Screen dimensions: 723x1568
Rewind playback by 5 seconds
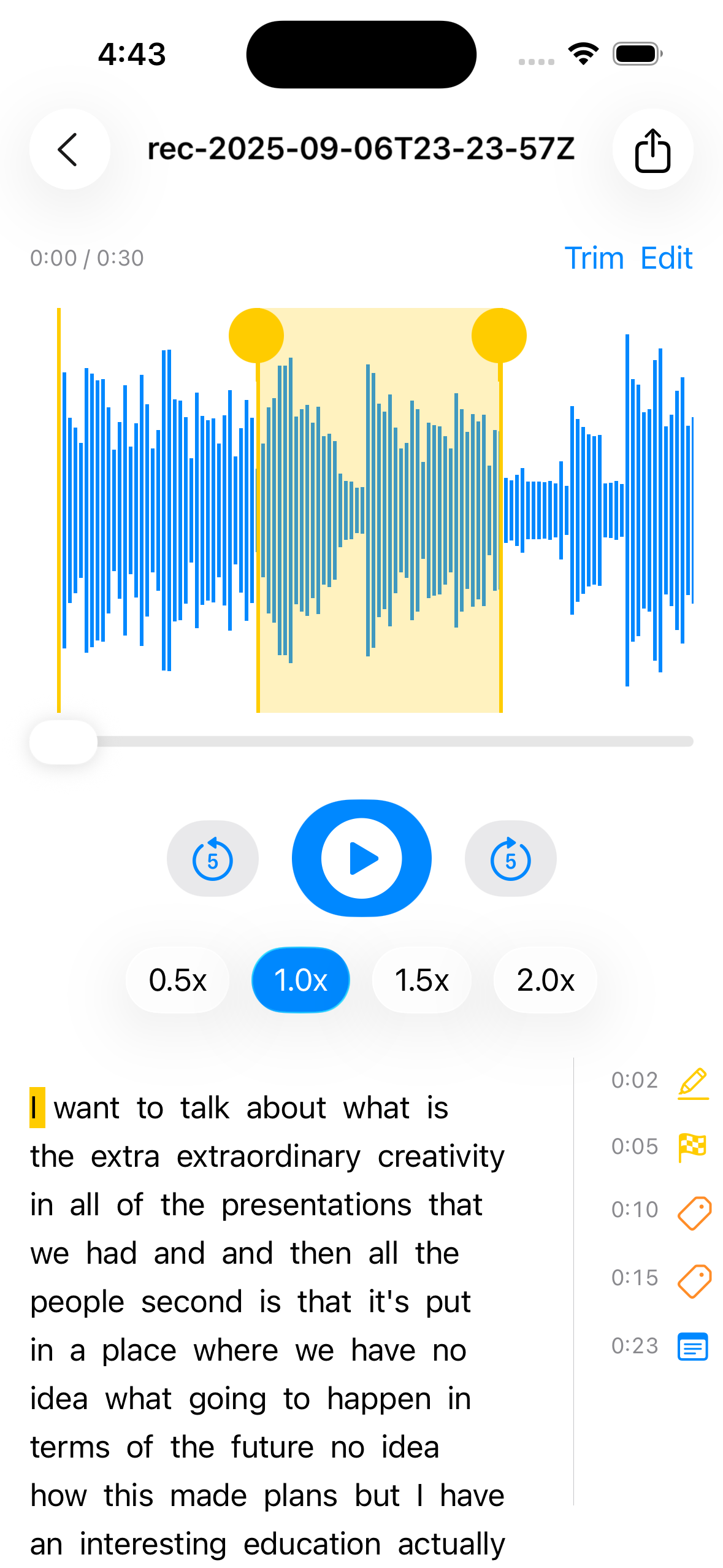point(213,859)
